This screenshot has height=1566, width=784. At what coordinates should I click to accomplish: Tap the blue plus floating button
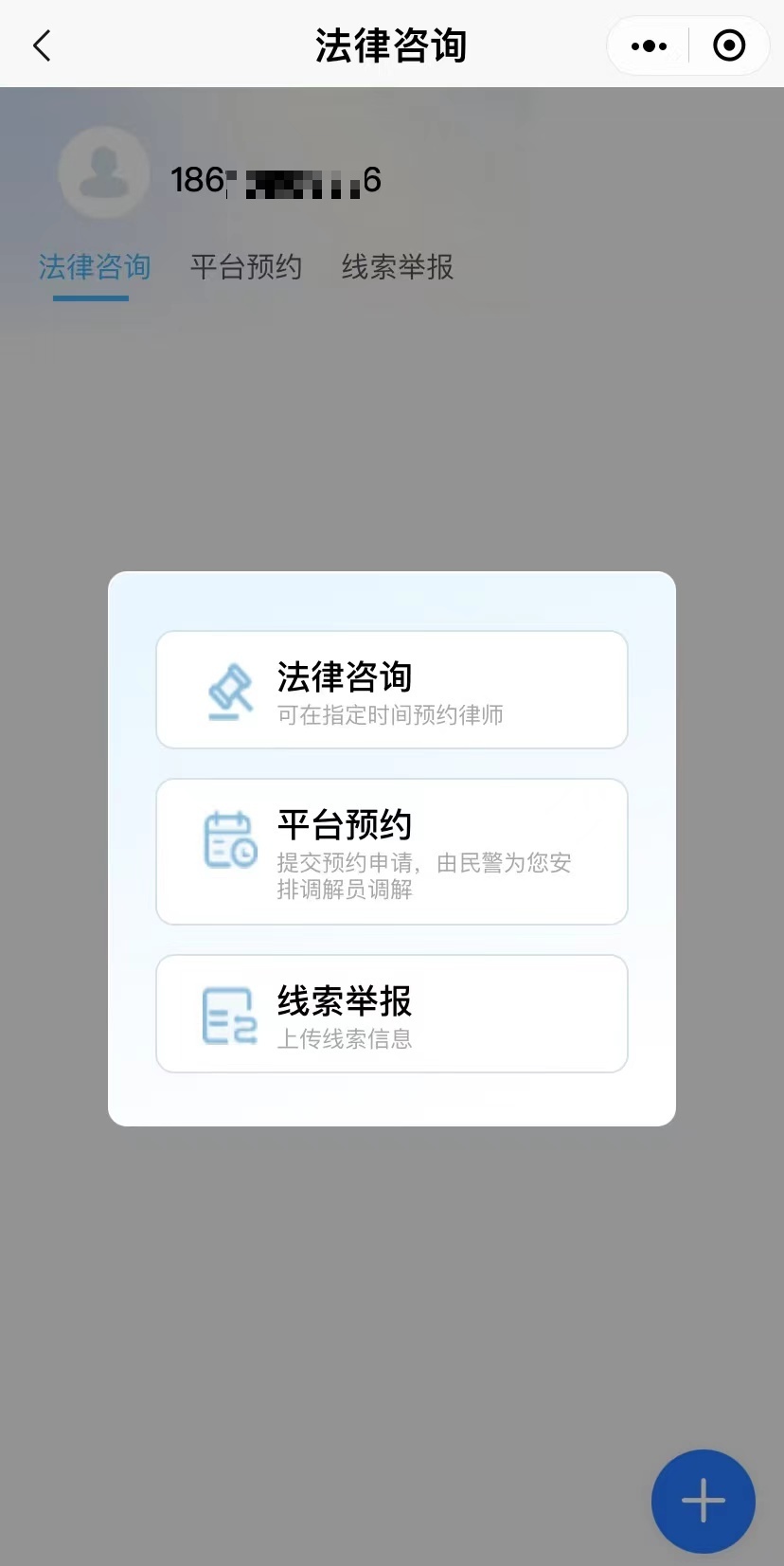703,1501
